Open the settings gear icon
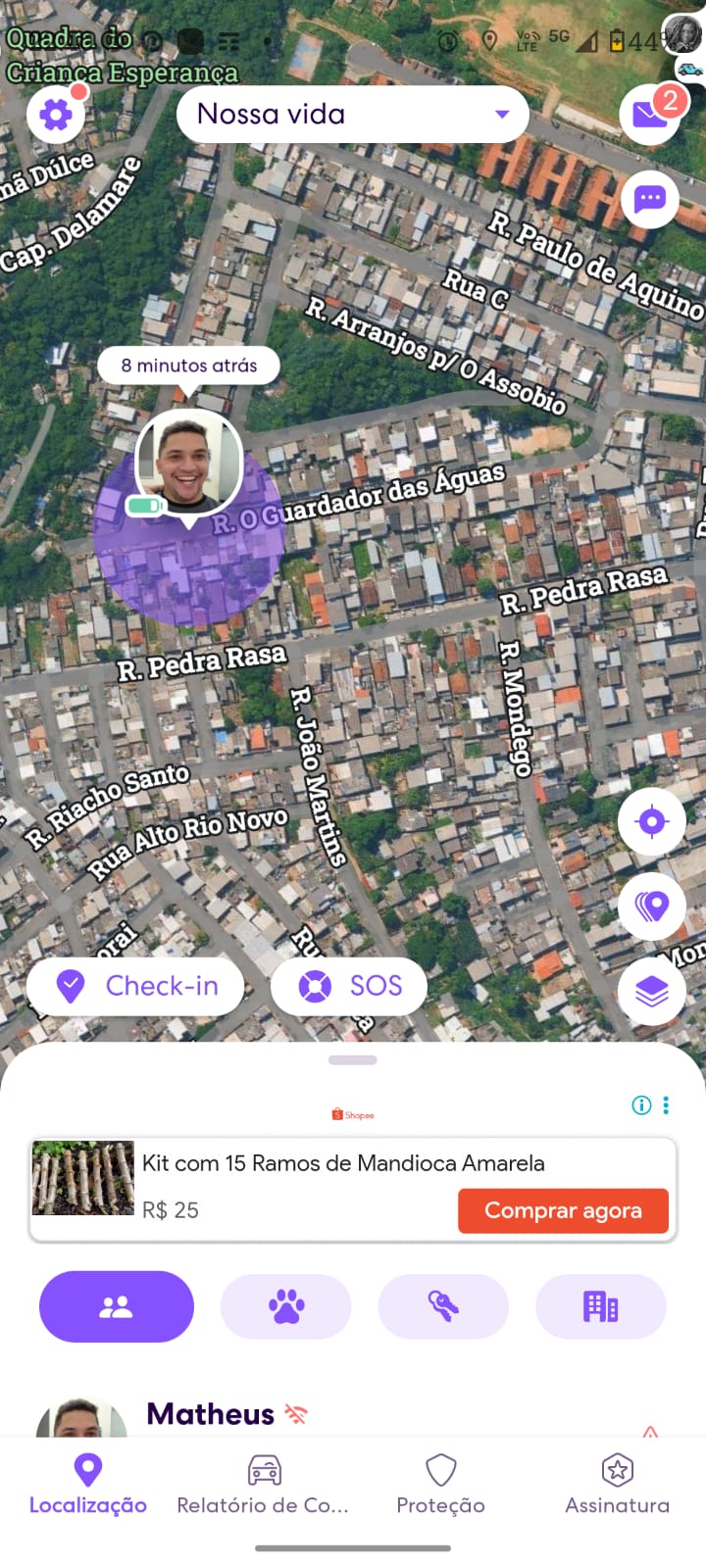Screen dimensions: 706x1568 click(x=56, y=116)
